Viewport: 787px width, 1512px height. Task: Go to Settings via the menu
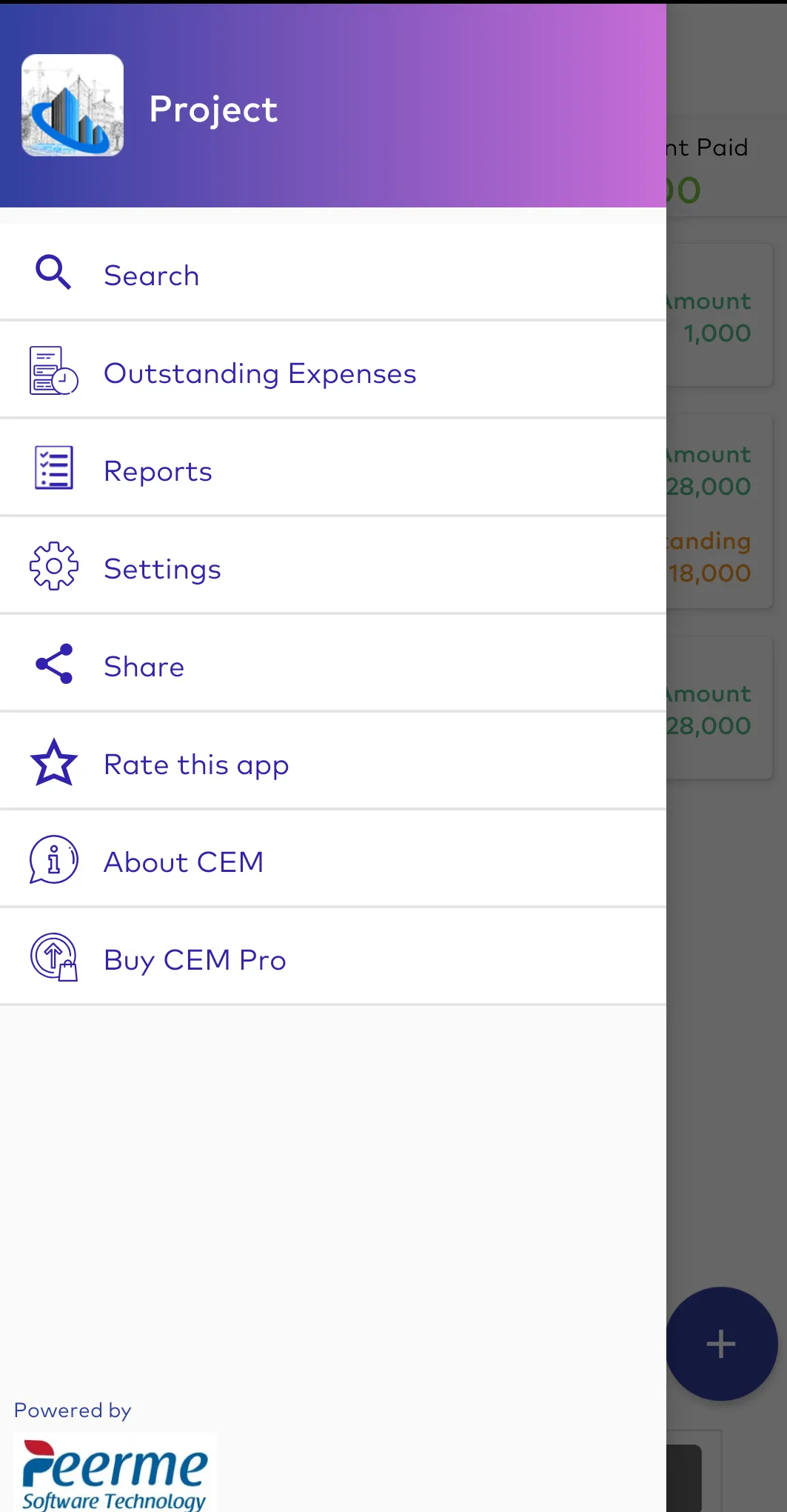tap(162, 568)
